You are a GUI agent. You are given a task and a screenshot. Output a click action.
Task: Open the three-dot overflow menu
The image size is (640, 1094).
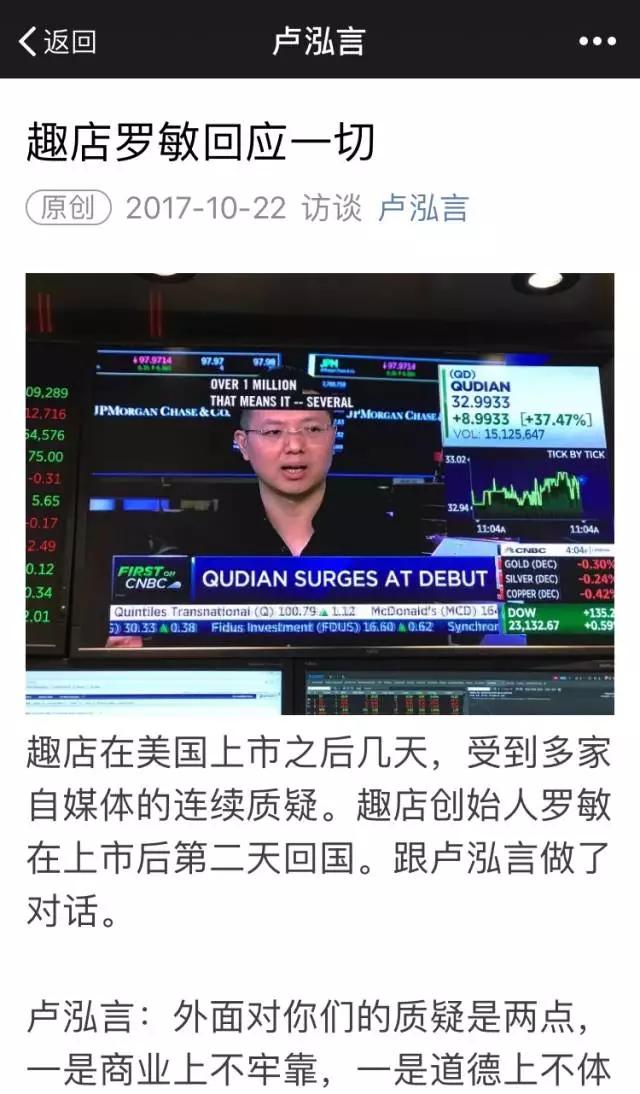pos(597,41)
